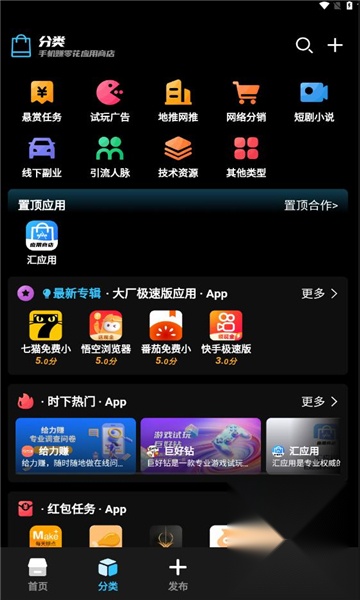360x600 pixels.
Task: Switch to the 首页 tab
Action: tap(38, 574)
